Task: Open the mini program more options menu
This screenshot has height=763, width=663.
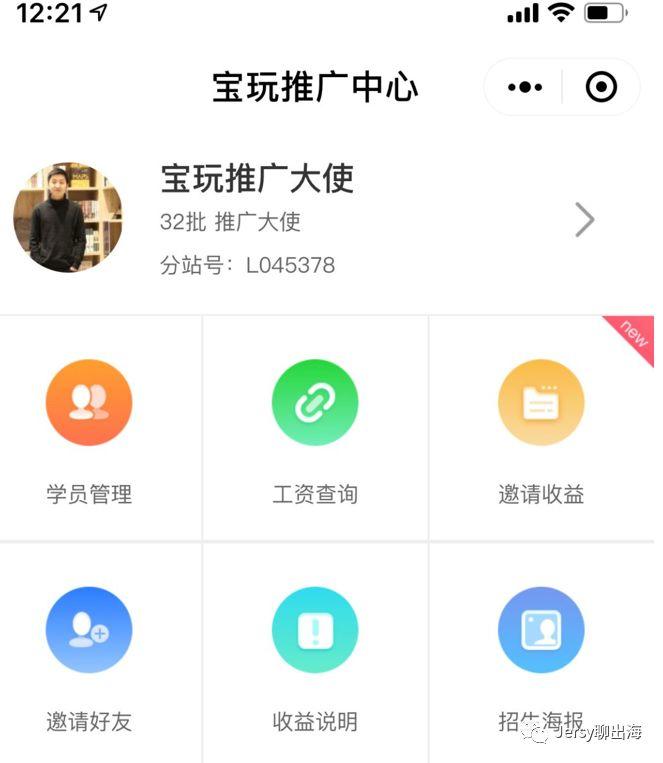Action: coord(524,88)
